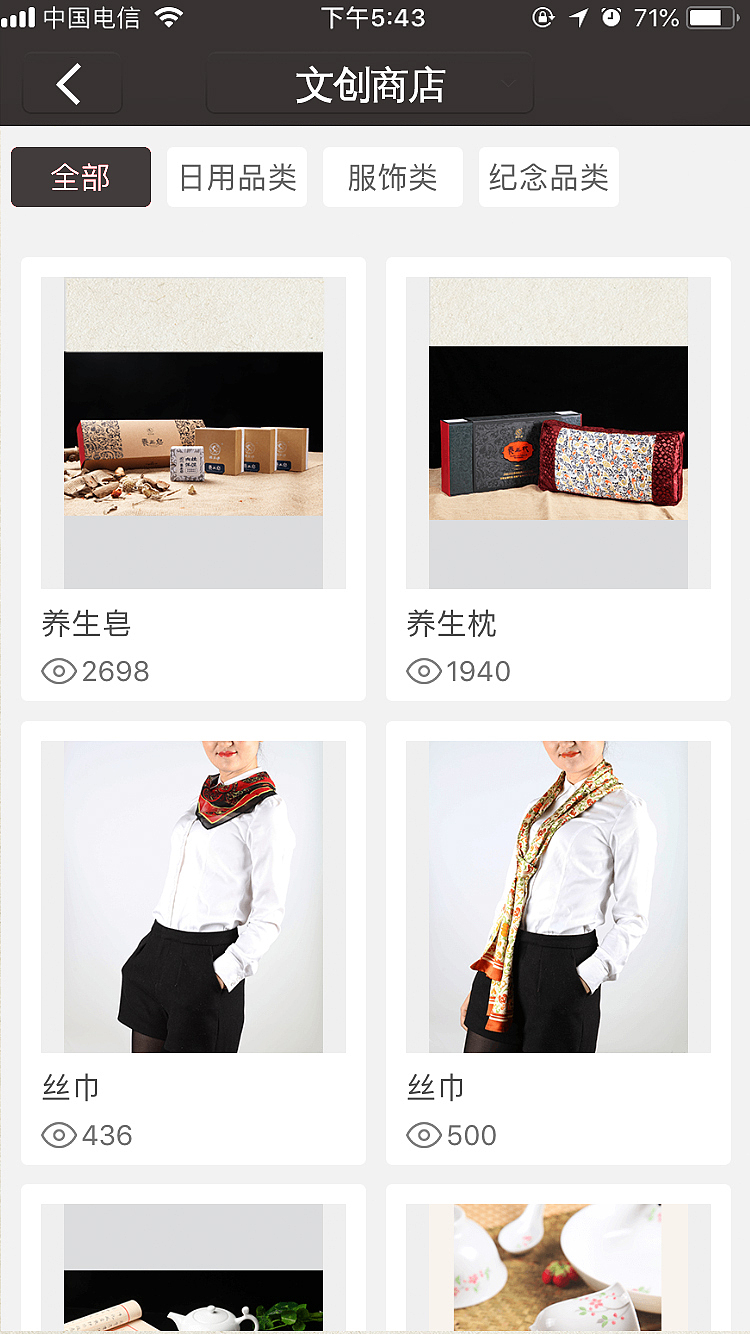
Task: Open the 养生皂 product card
Action: tap(193, 478)
